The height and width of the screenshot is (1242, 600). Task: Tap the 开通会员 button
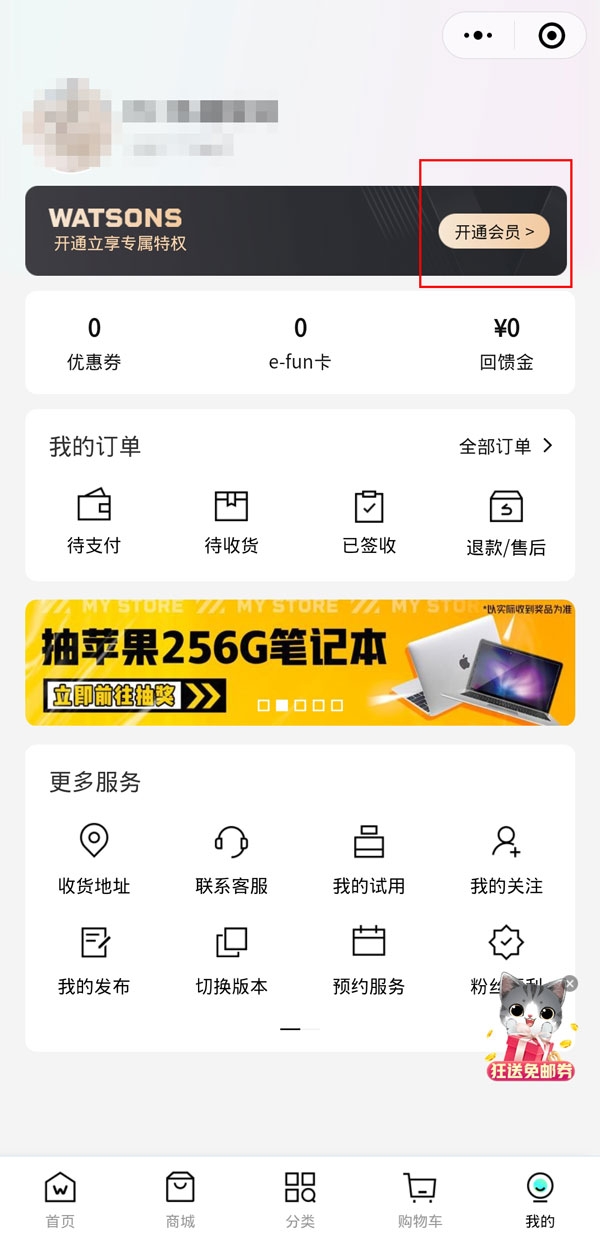point(494,232)
